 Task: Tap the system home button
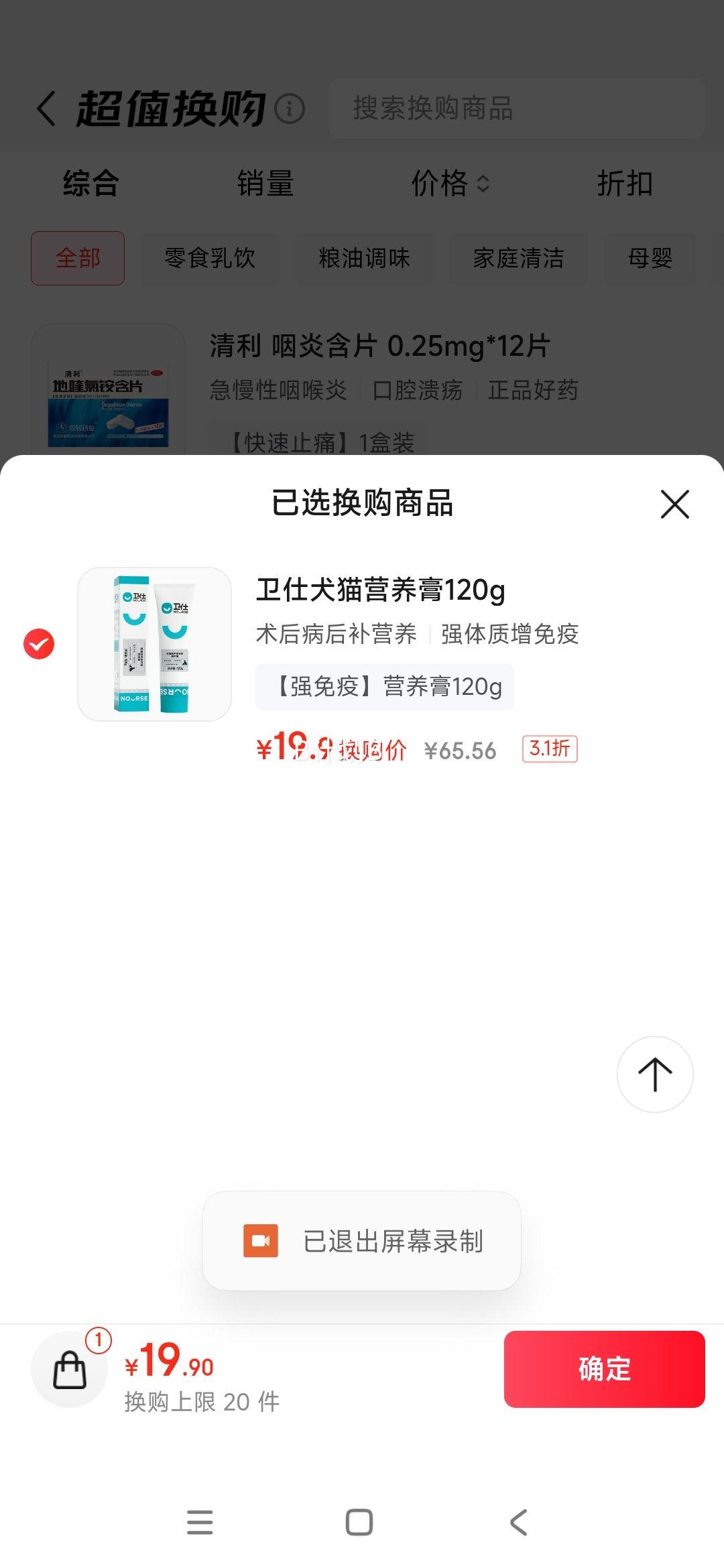(x=359, y=1522)
